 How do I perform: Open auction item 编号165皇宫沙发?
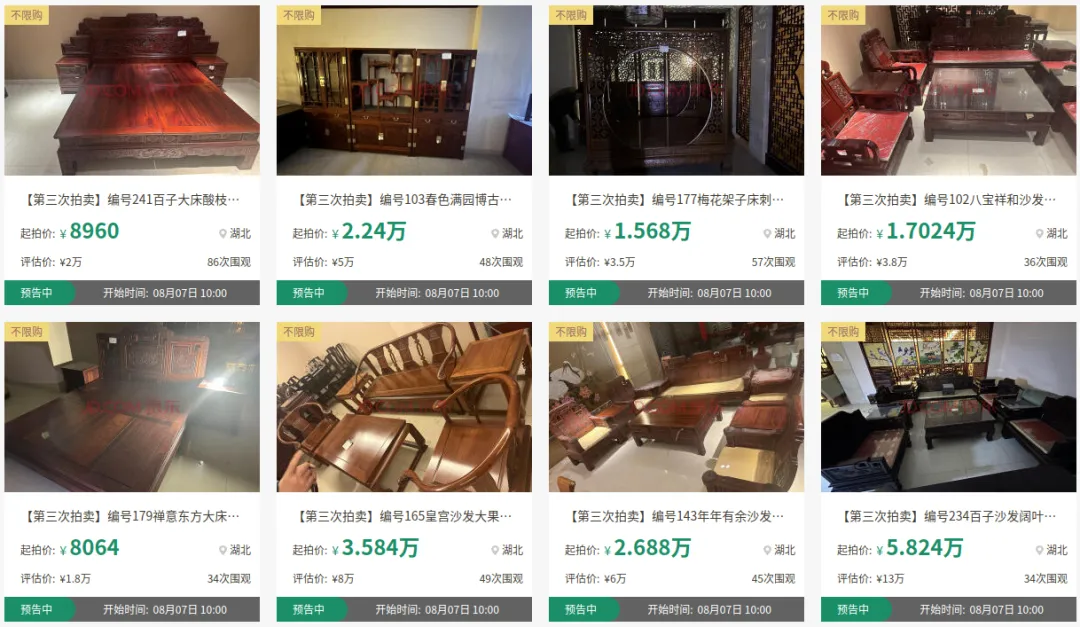click(404, 517)
